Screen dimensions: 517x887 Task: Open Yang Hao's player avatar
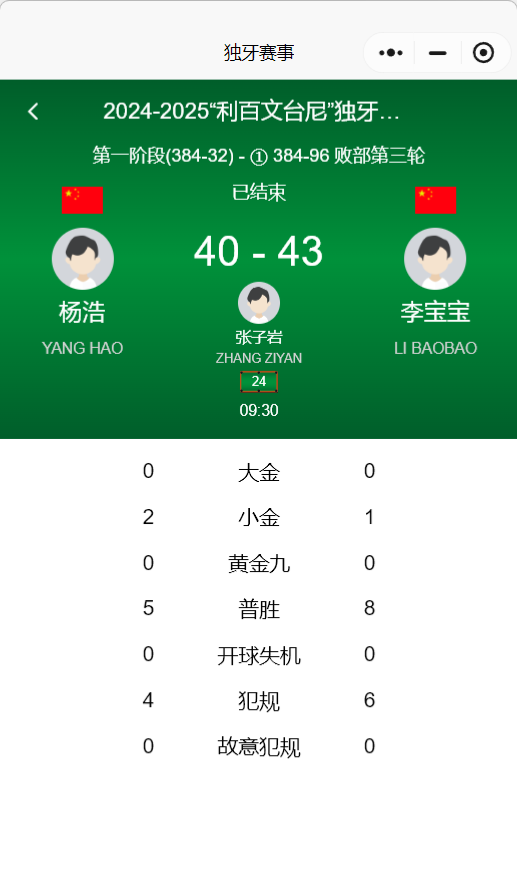[x=83, y=259]
